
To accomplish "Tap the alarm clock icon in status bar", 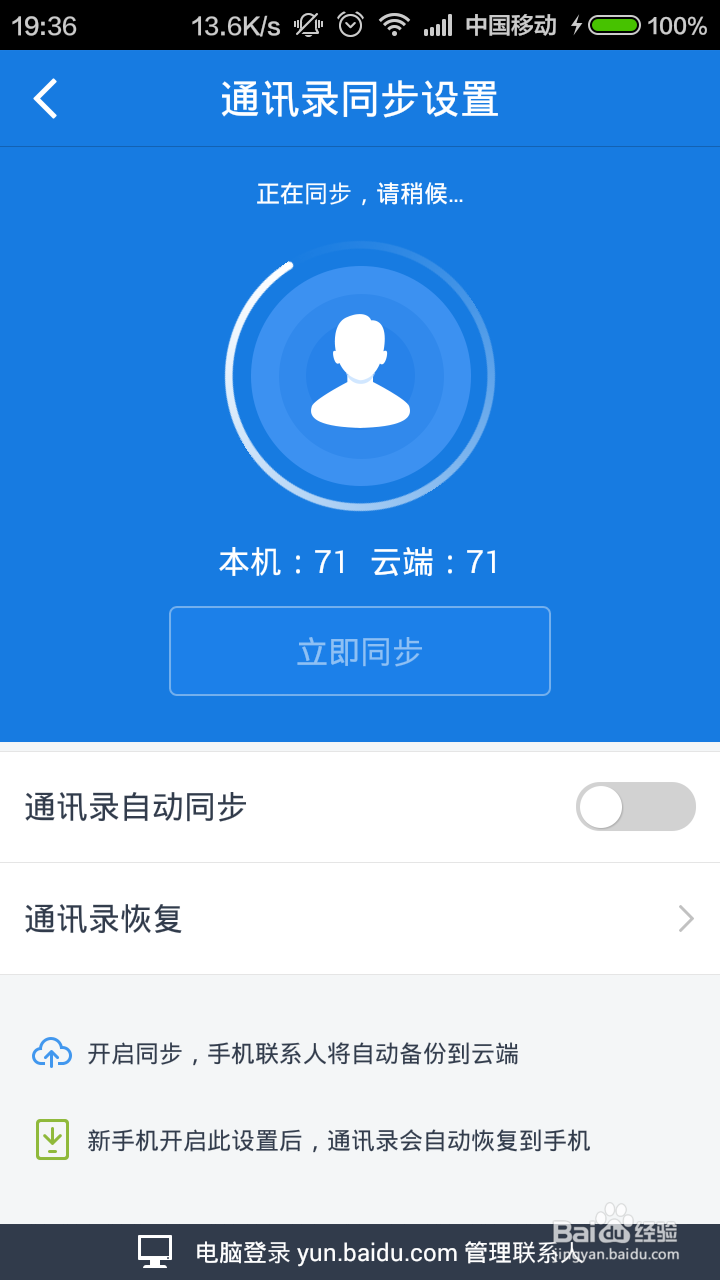I will (x=349, y=25).
